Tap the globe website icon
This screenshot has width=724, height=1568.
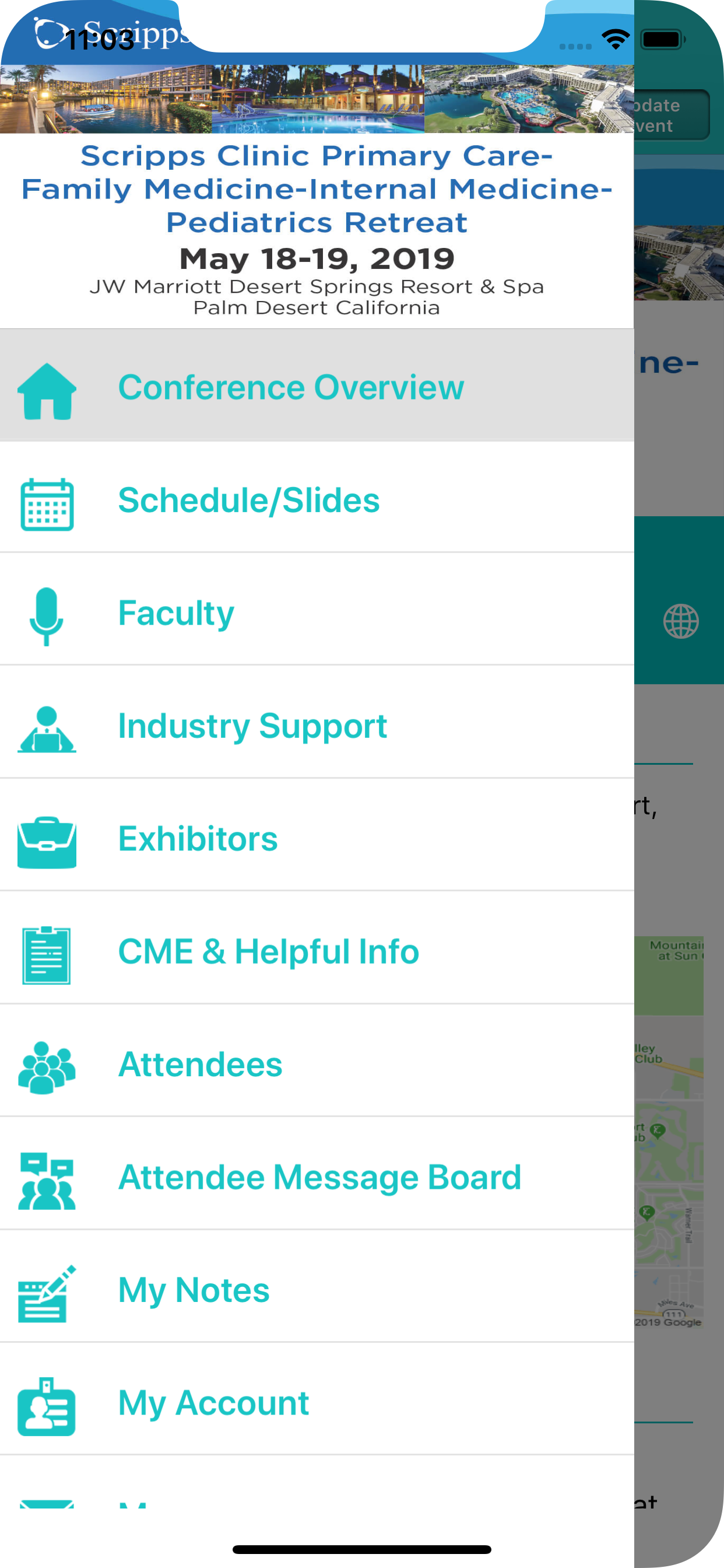(680, 621)
